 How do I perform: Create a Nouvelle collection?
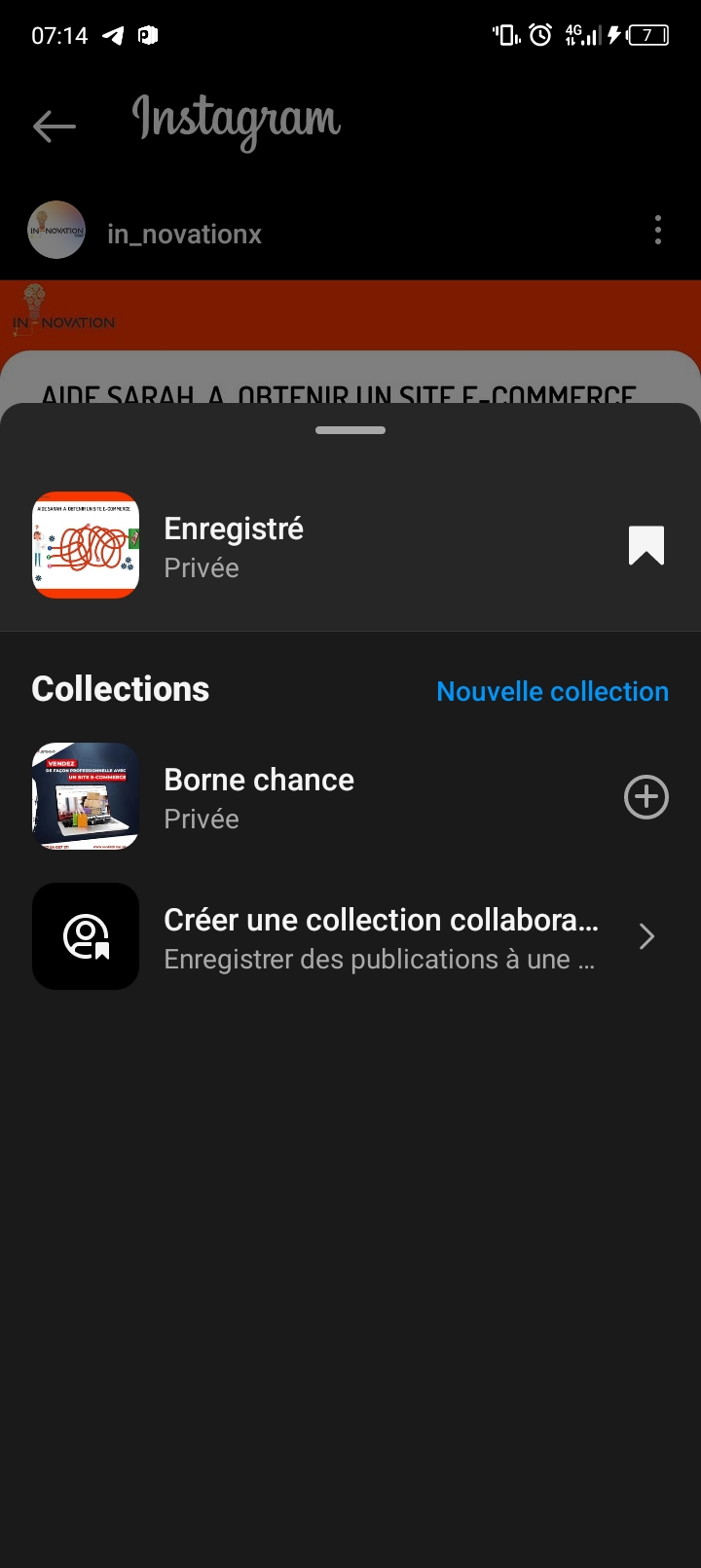tap(552, 691)
